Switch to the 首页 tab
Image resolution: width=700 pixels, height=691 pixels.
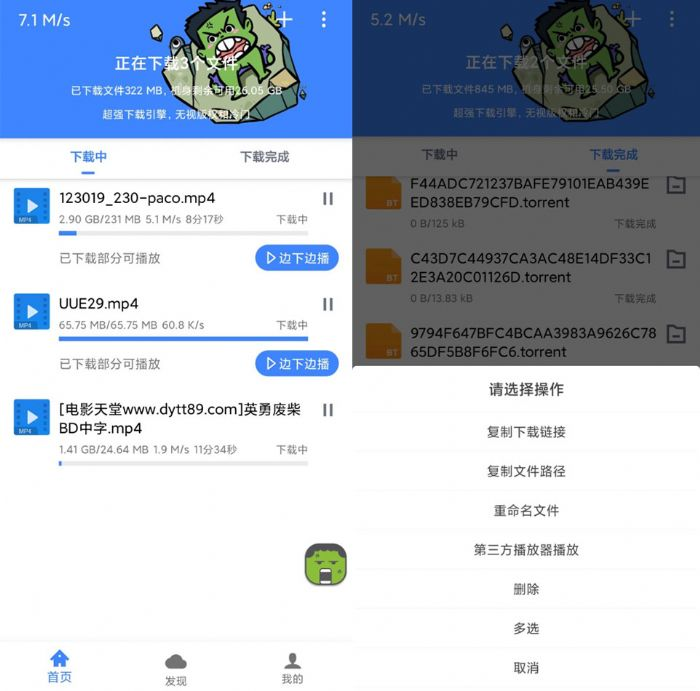(x=59, y=666)
